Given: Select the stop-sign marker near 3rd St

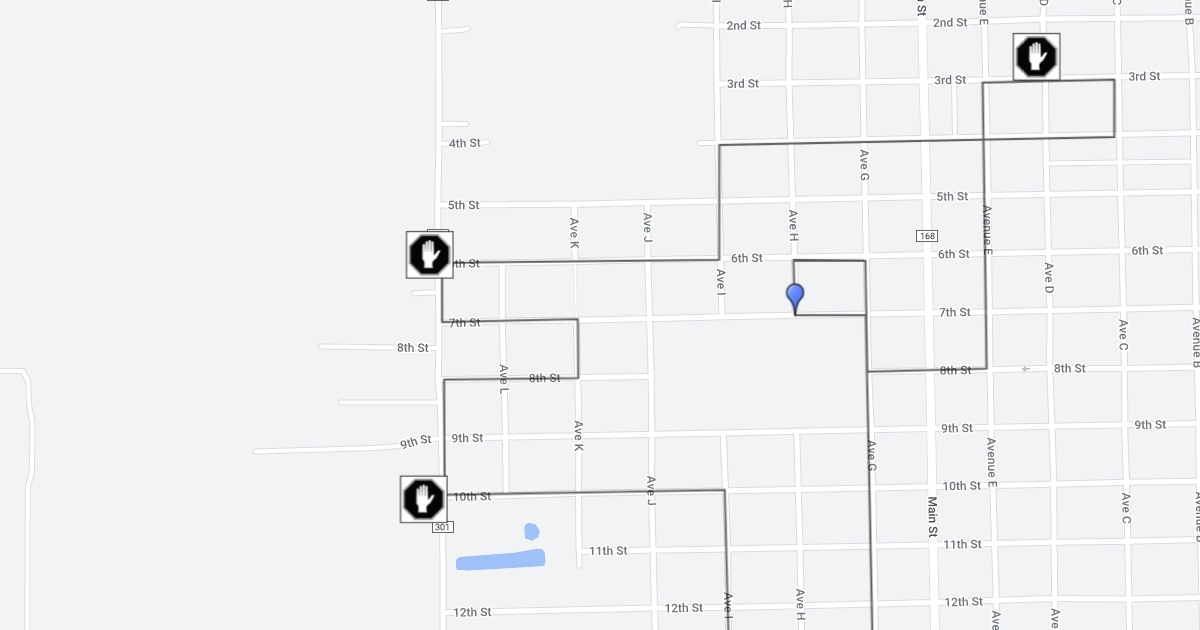Looking at the screenshot, I should click(1037, 57).
